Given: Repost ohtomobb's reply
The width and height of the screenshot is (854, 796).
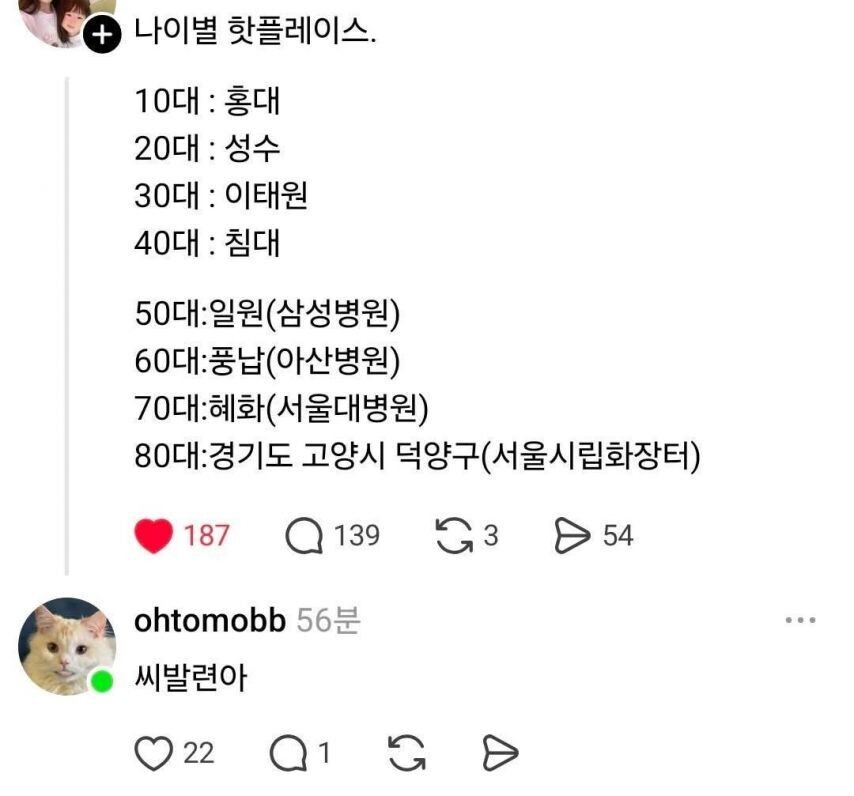Looking at the screenshot, I should [x=407, y=754].
